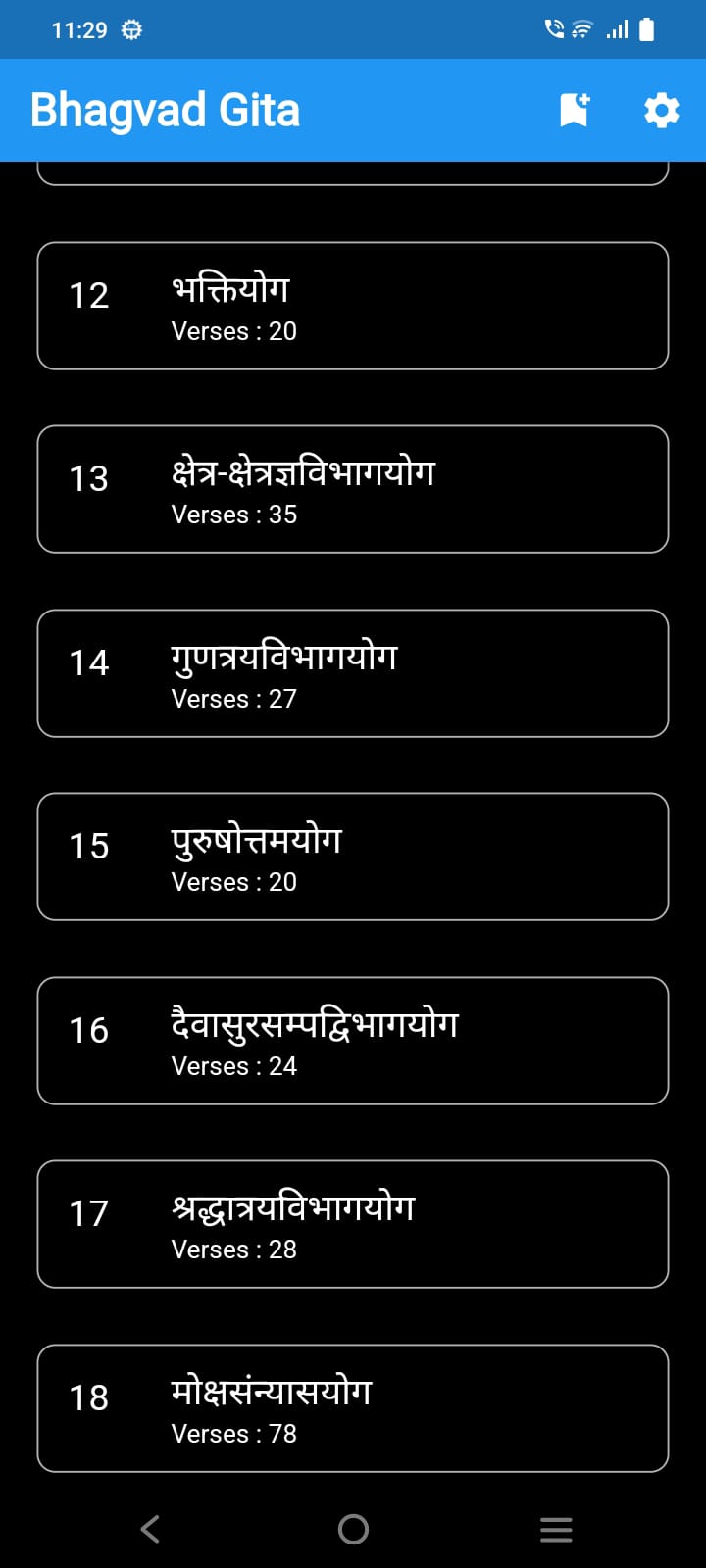Image resolution: width=706 pixels, height=1568 pixels.
Task: Select chapter 13 क्षेत्र-क्षेत्रज्ञविभागयोग
Action: 353,489
